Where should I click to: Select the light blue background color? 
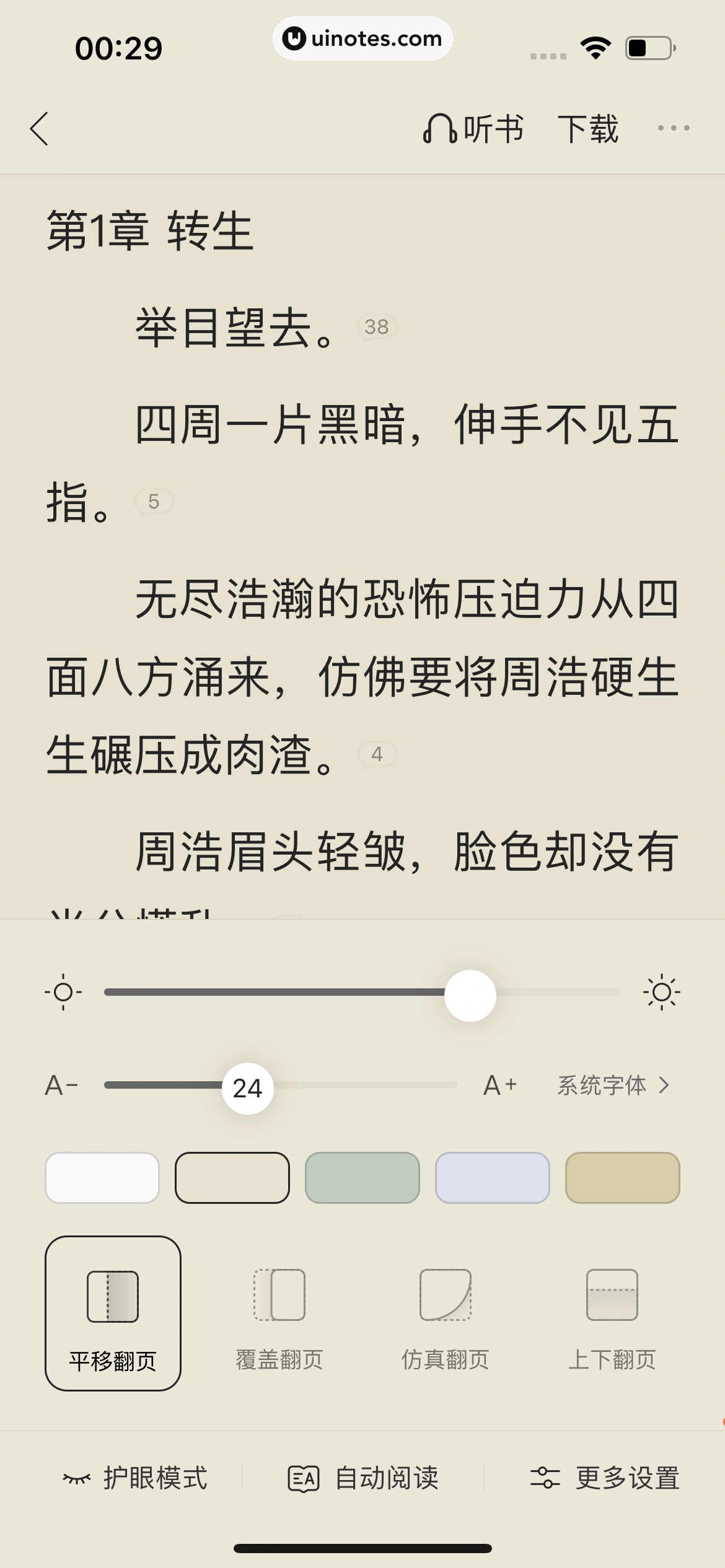(493, 1178)
